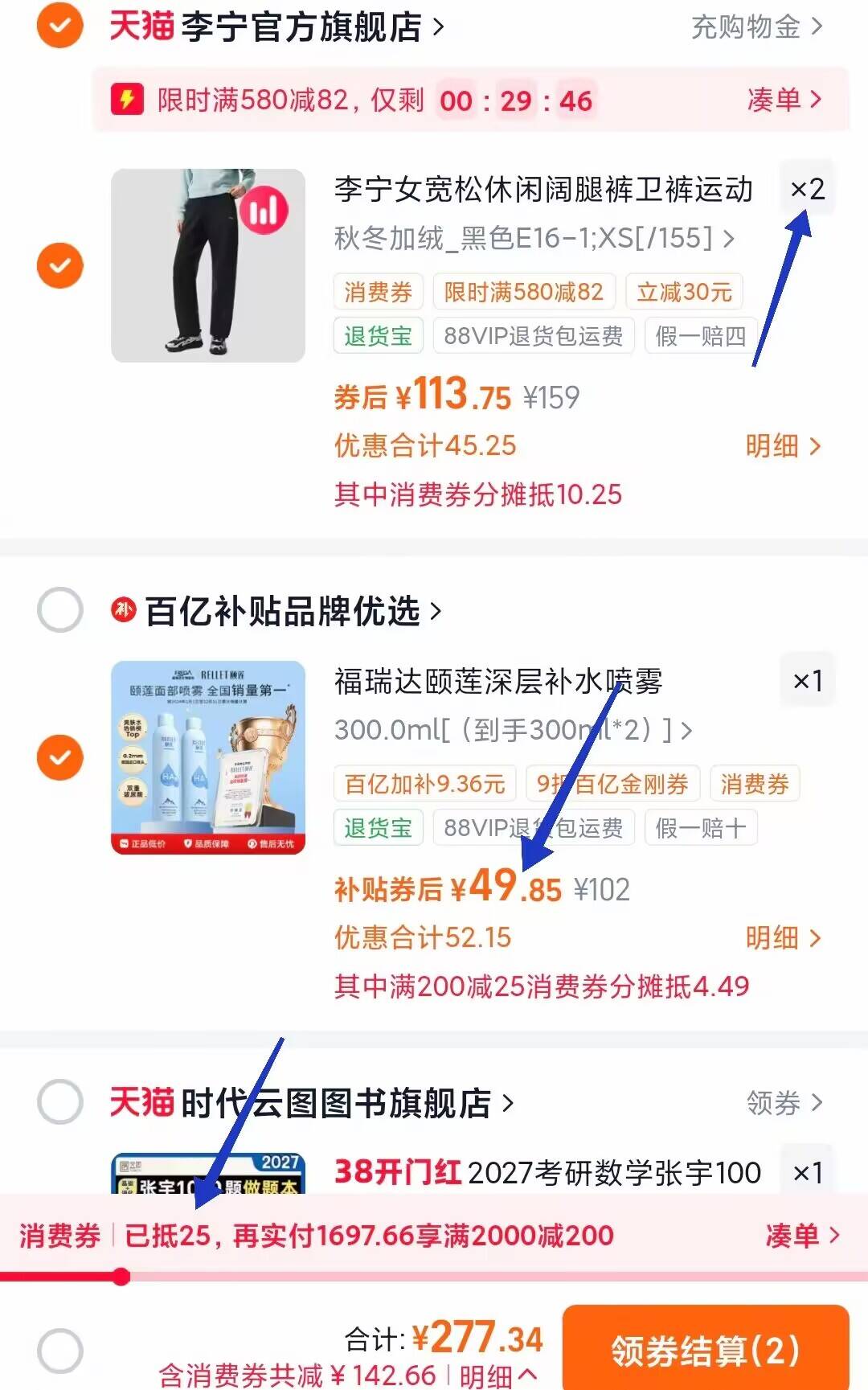868x1390 pixels.
Task: Open 李宁官方旗舰店 store page
Action: tap(300, 27)
